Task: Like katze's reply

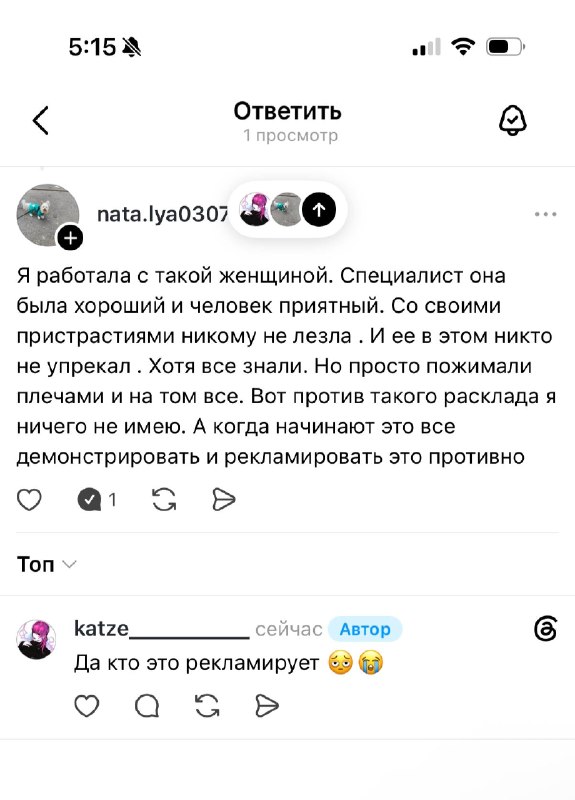Action: pyautogui.click(x=86, y=706)
